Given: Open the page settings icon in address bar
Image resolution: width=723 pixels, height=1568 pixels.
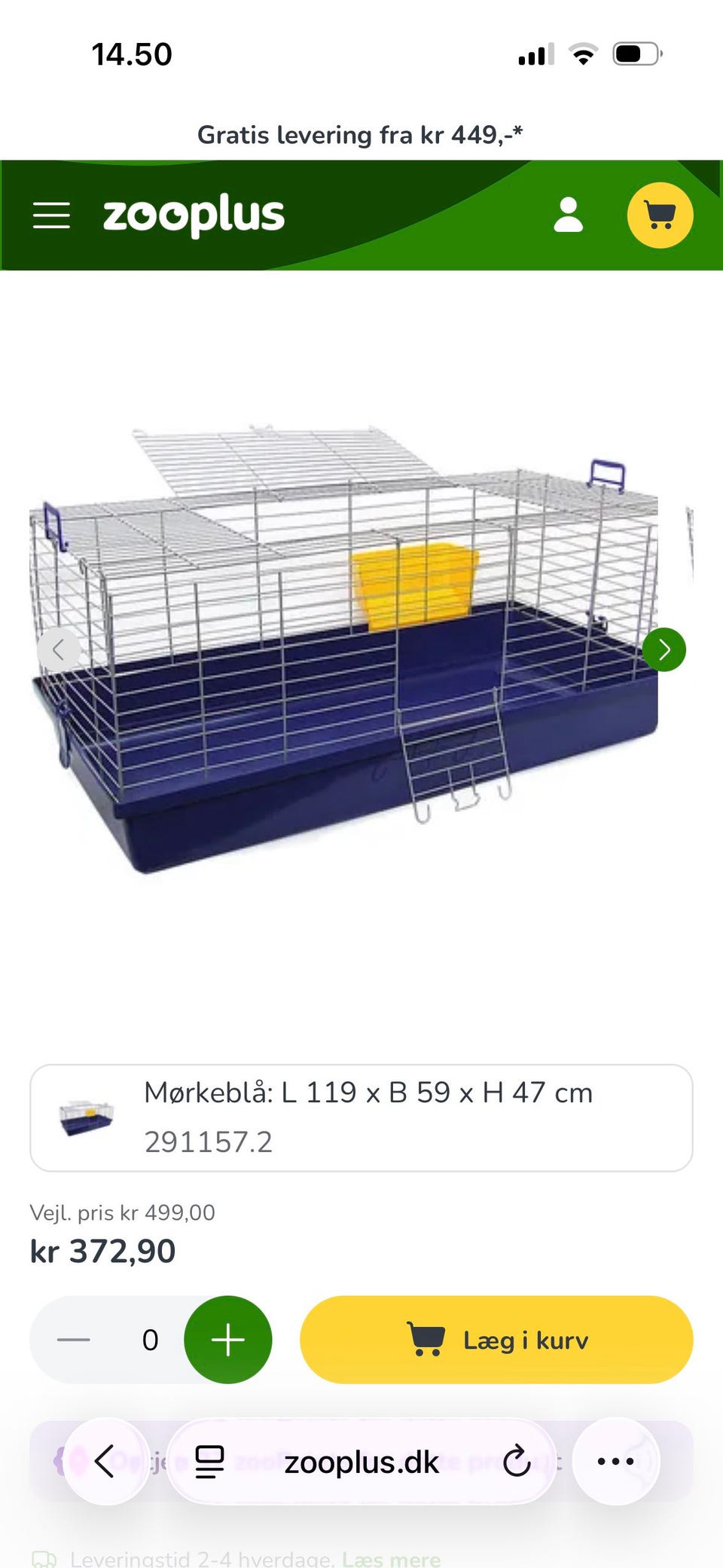Looking at the screenshot, I should [x=209, y=1462].
